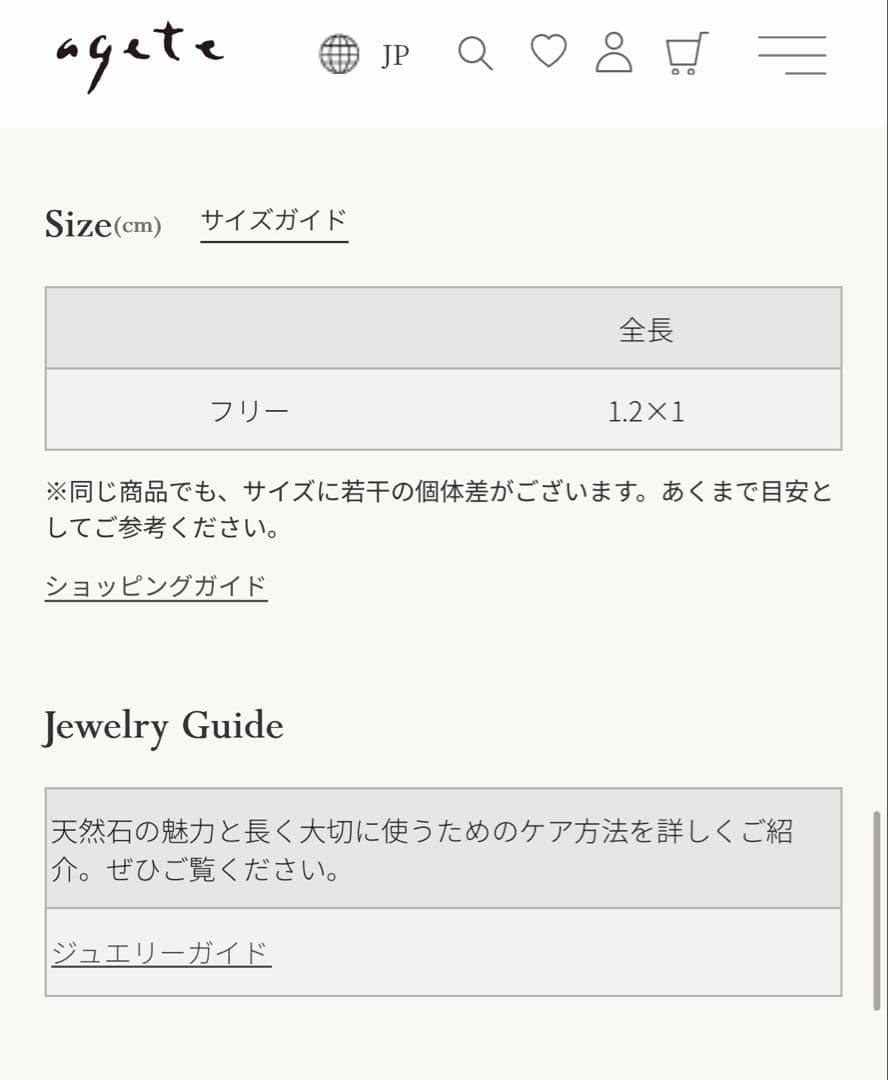The height and width of the screenshot is (1080, 888).
Task: Select the globe language icon
Action: pos(340,52)
